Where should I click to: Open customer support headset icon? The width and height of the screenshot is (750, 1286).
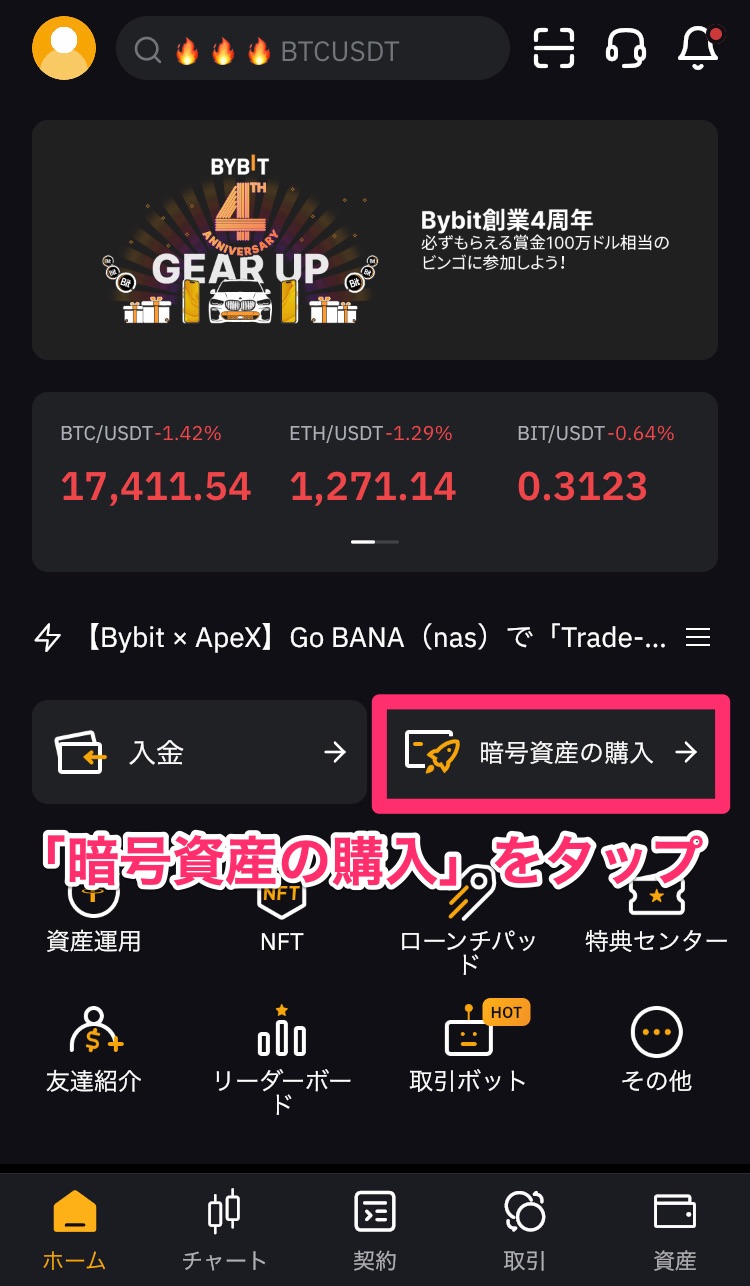point(626,47)
